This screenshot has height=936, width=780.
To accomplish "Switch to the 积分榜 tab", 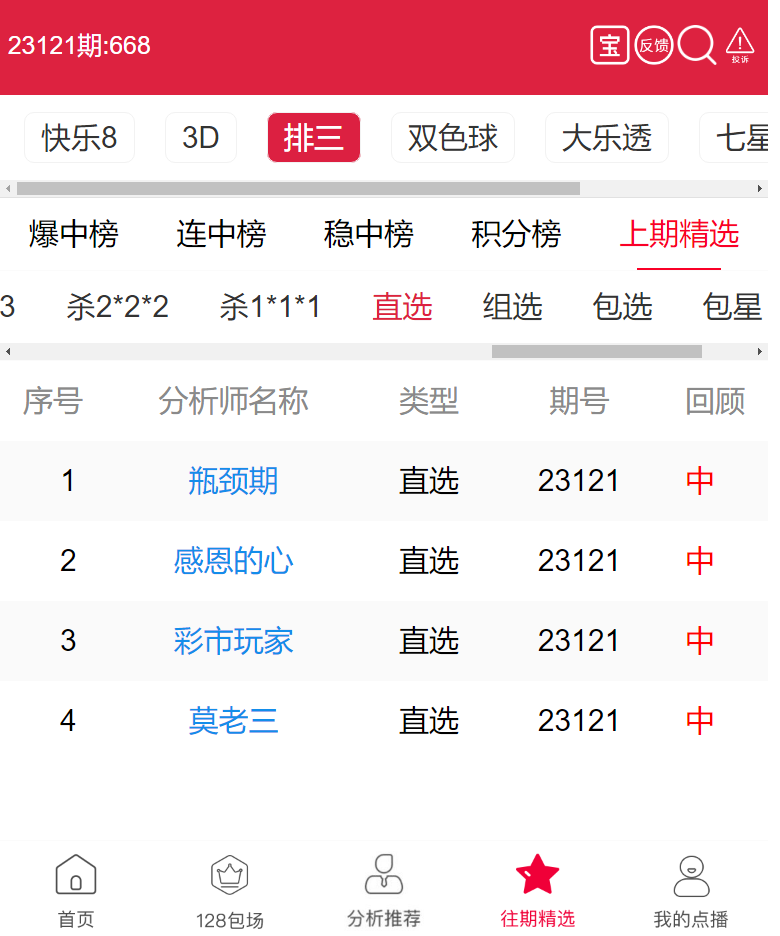I will click(x=516, y=234).
